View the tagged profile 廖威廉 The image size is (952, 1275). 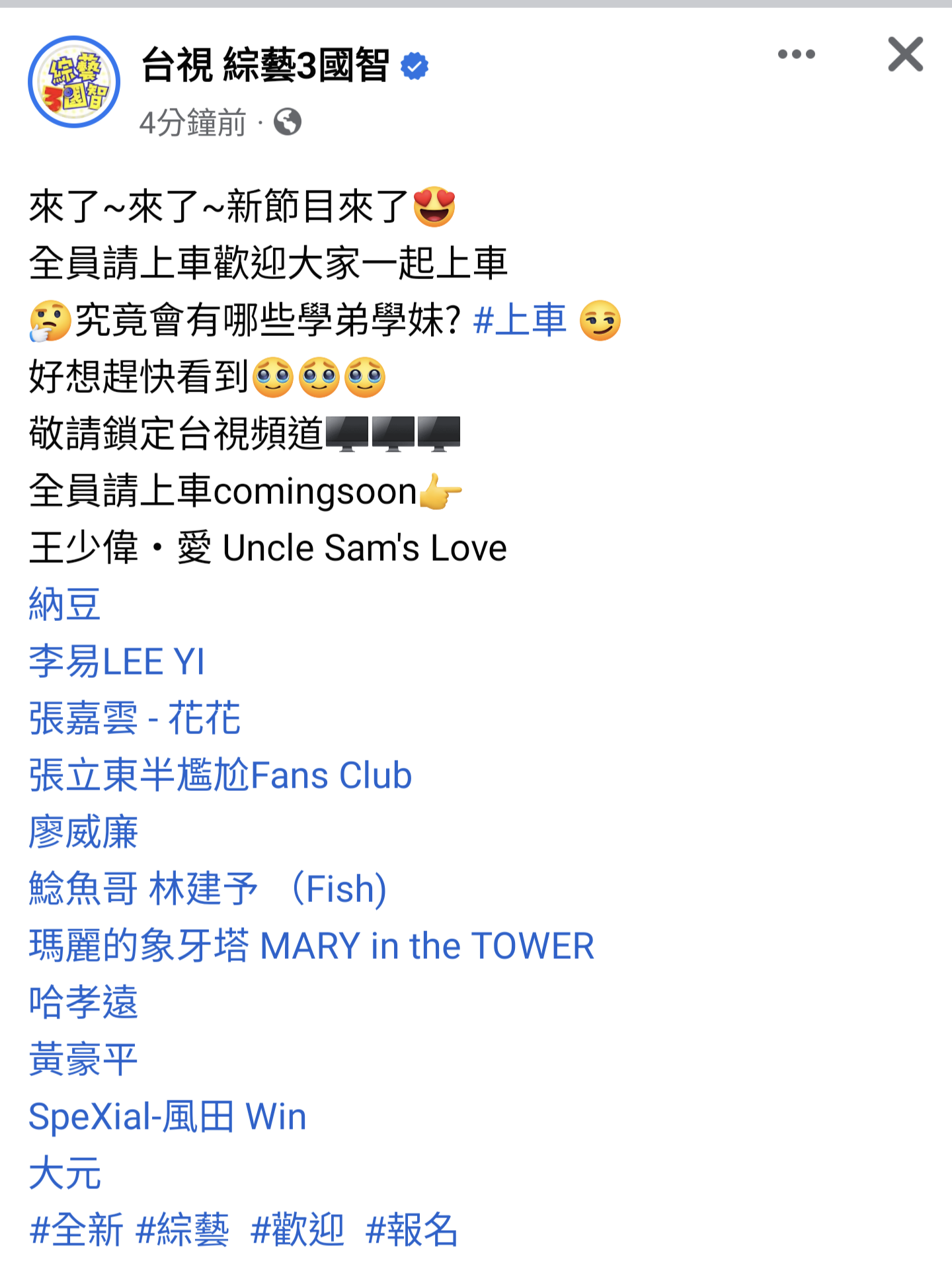pos(83,832)
